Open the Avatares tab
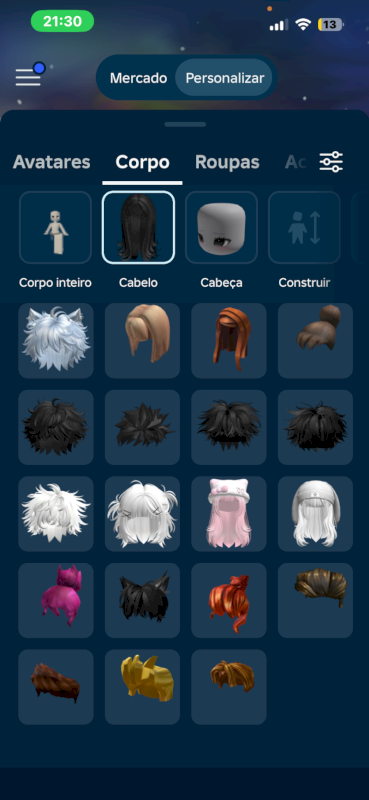 (x=52, y=162)
